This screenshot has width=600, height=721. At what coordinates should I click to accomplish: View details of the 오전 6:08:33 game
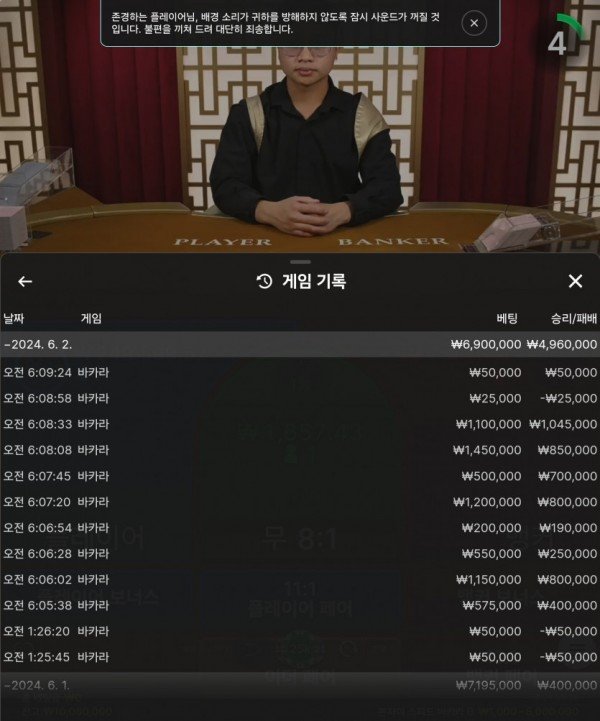[x=300, y=424]
